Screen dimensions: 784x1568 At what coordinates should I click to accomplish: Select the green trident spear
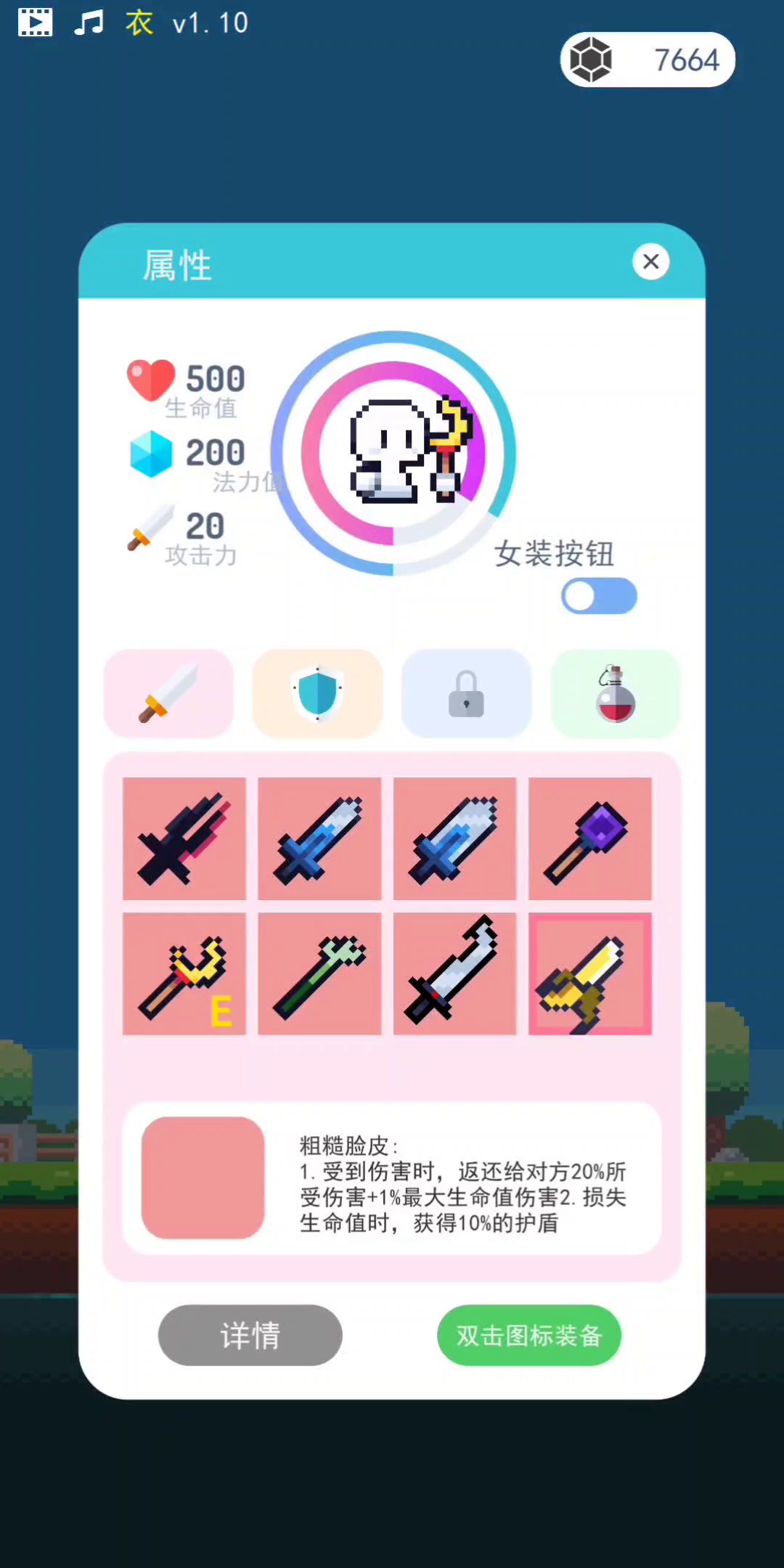coord(319,973)
